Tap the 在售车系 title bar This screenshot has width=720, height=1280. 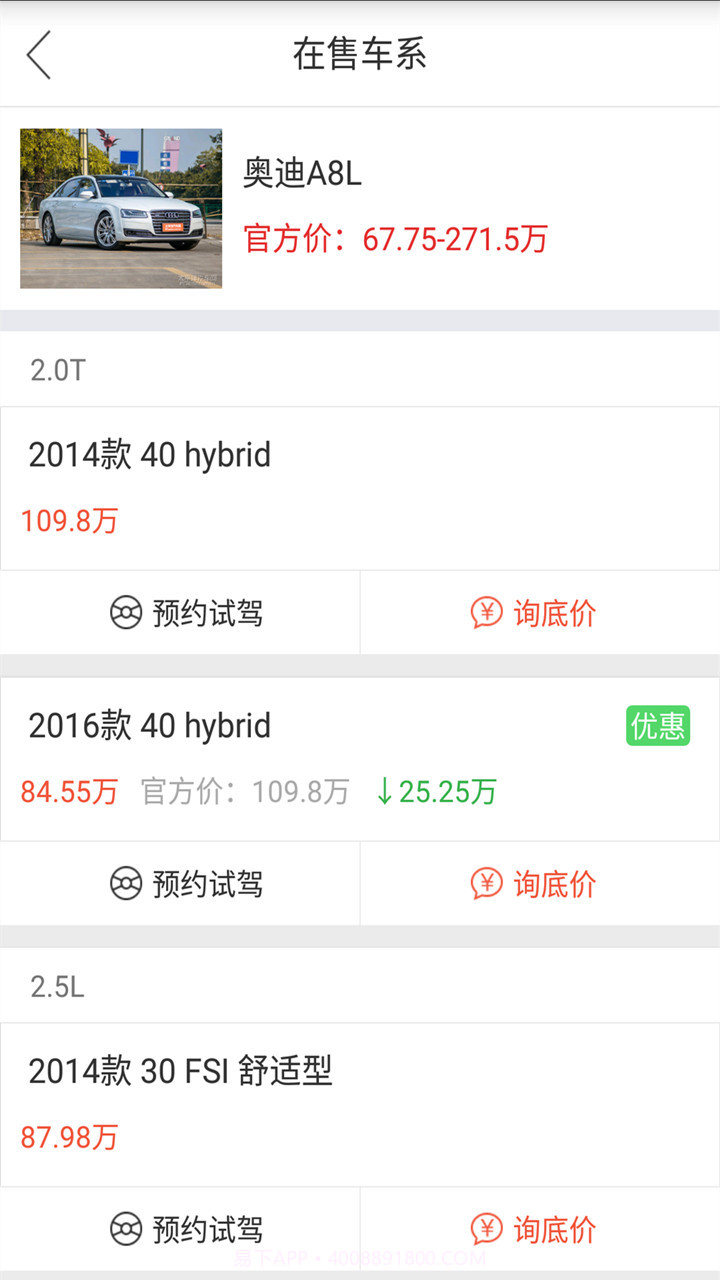coord(360,55)
